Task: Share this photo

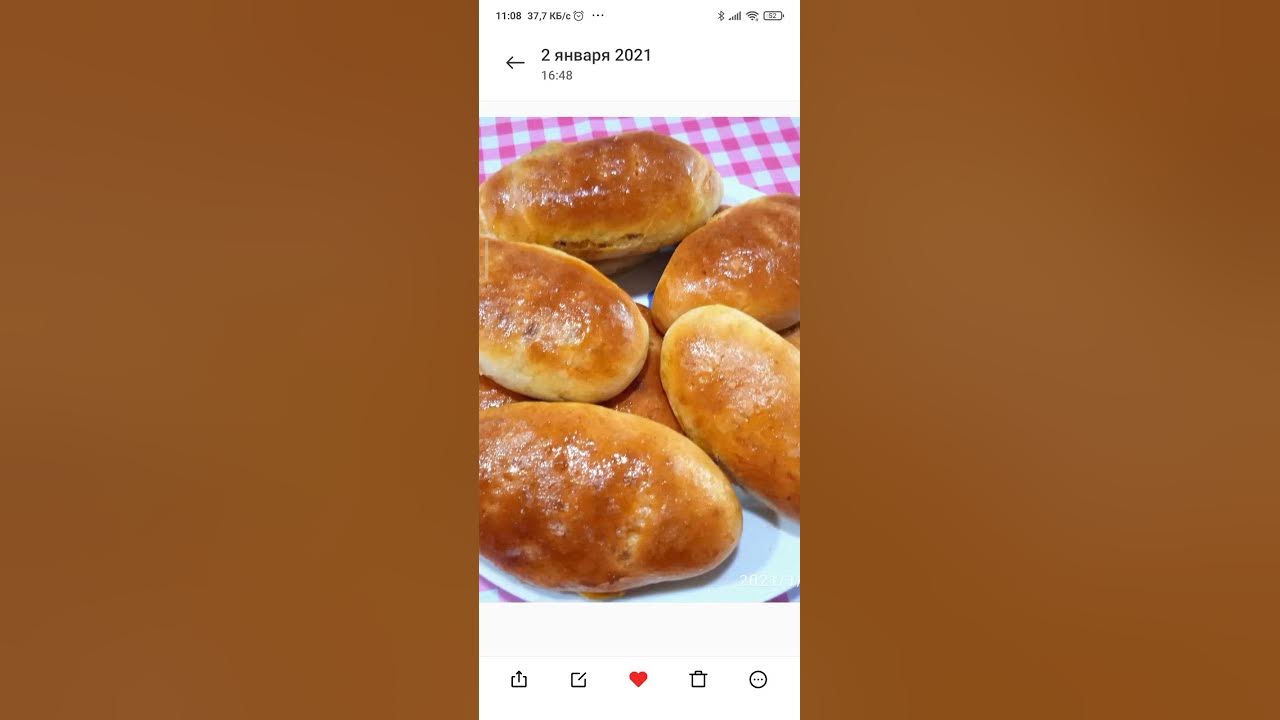Action: click(518, 679)
